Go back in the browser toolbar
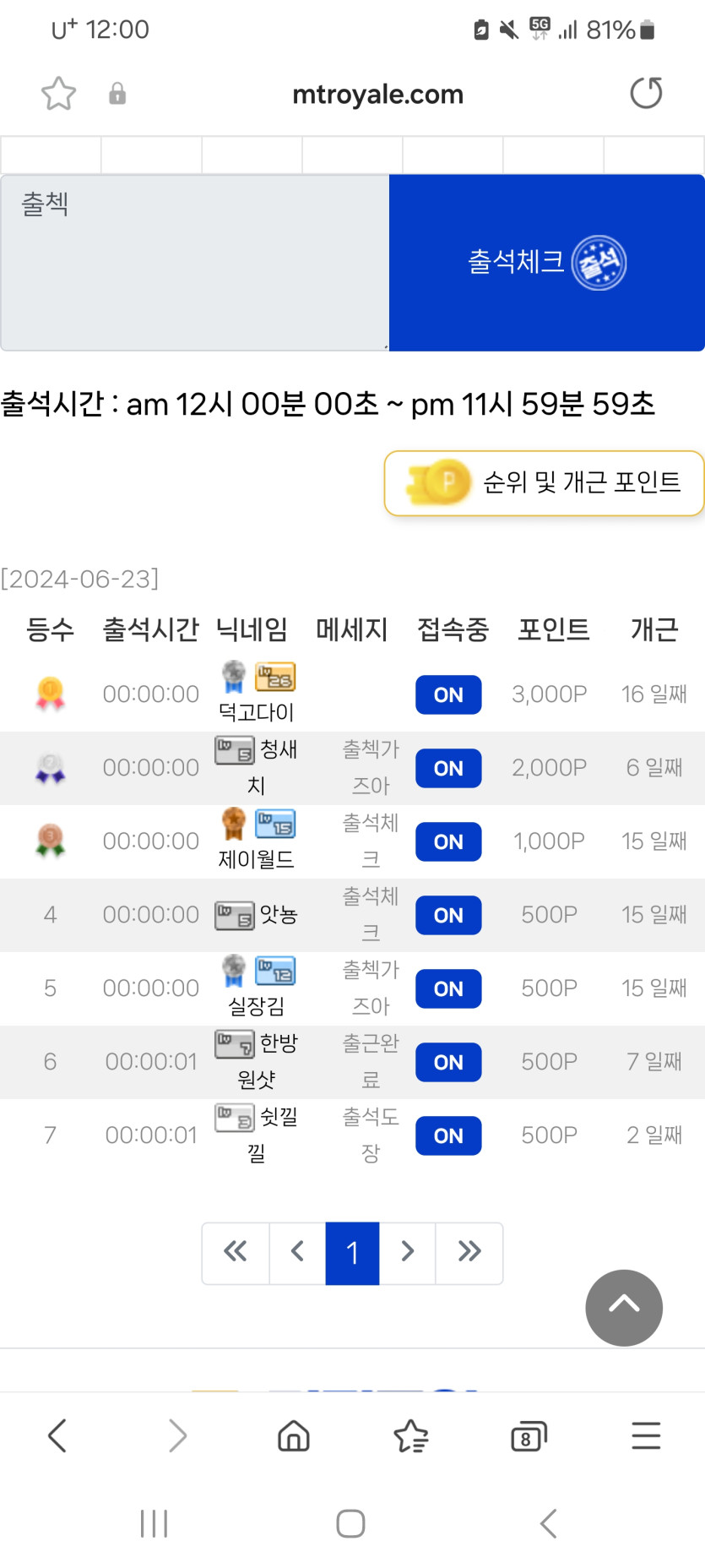 (57, 1435)
